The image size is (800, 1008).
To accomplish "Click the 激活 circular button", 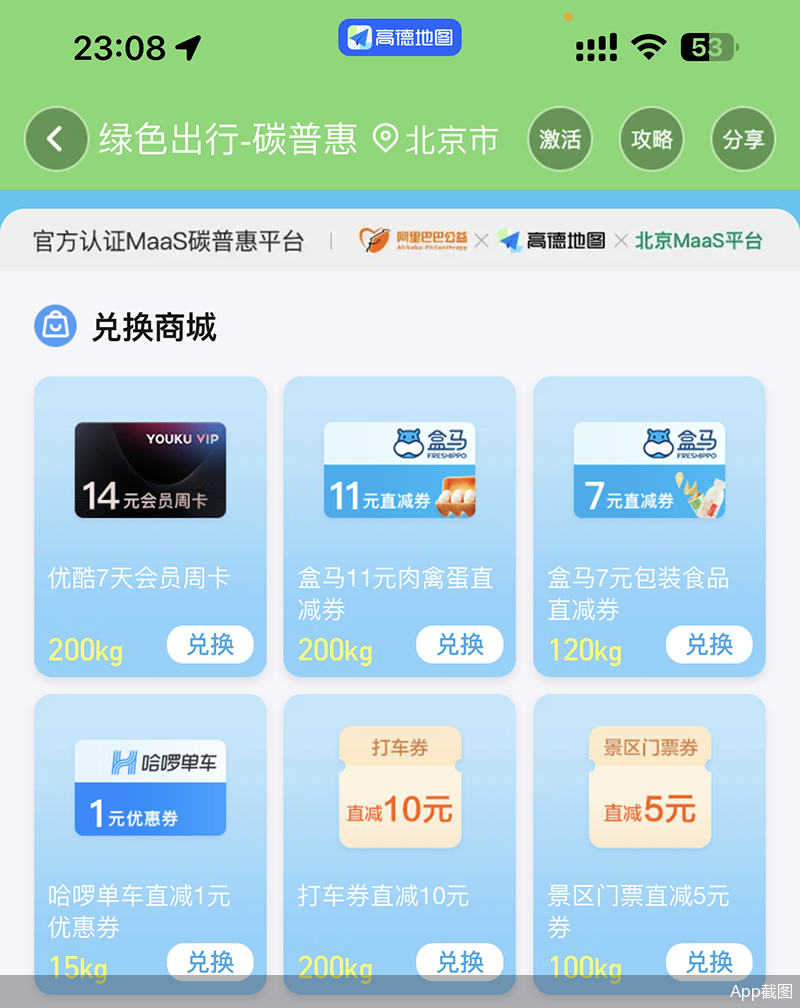I will (x=560, y=139).
